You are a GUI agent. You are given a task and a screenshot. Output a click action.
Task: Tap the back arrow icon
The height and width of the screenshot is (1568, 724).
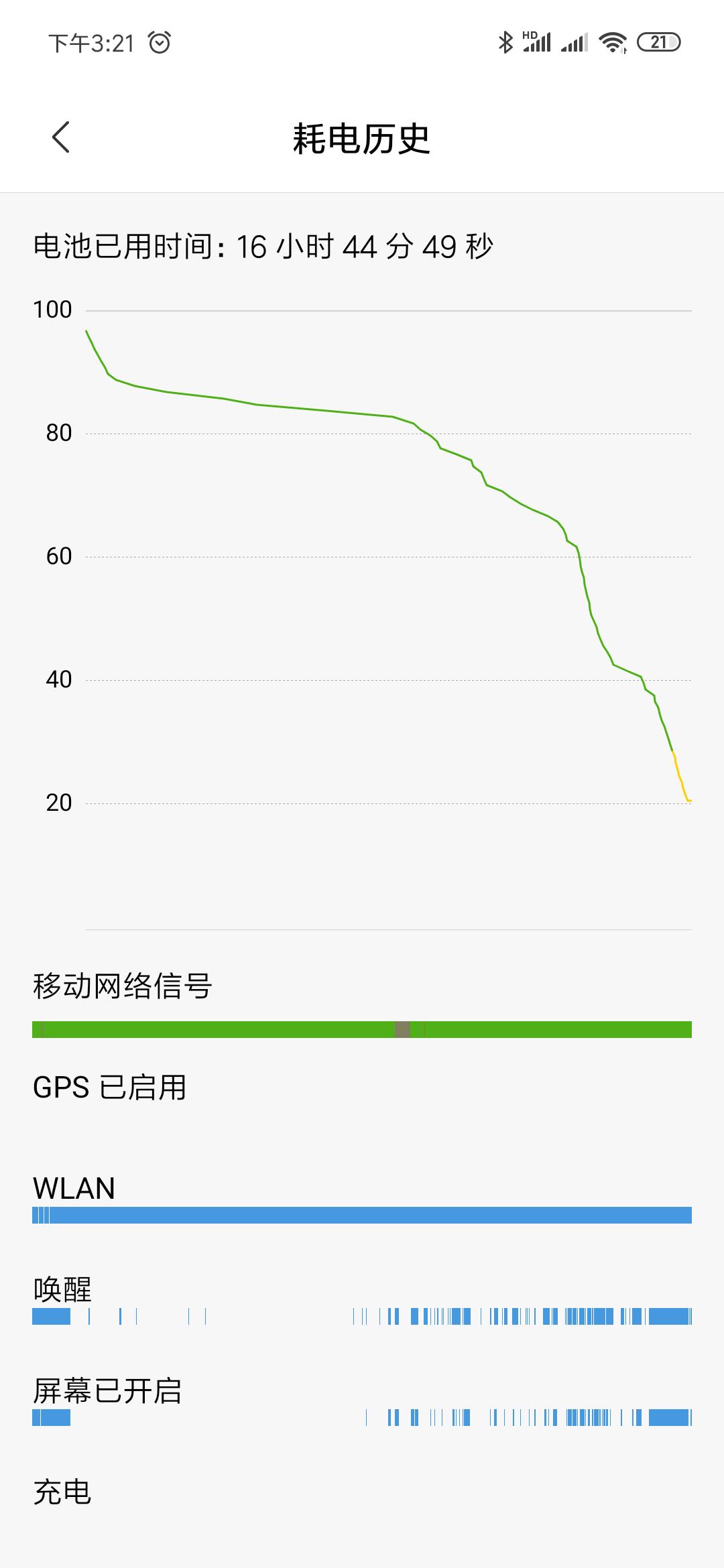pyautogui.click(x=60, y=136)
